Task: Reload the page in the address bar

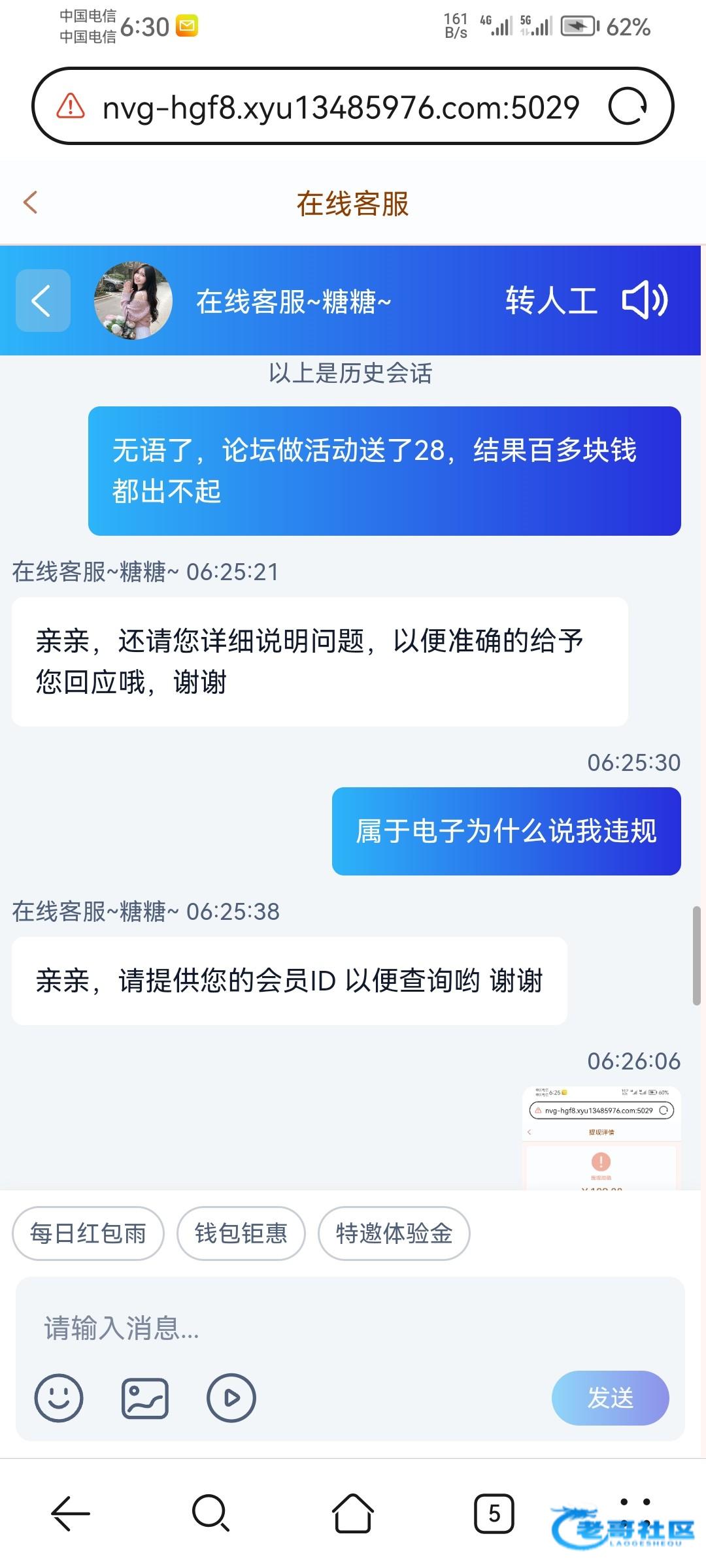Action: pos(628,106)
